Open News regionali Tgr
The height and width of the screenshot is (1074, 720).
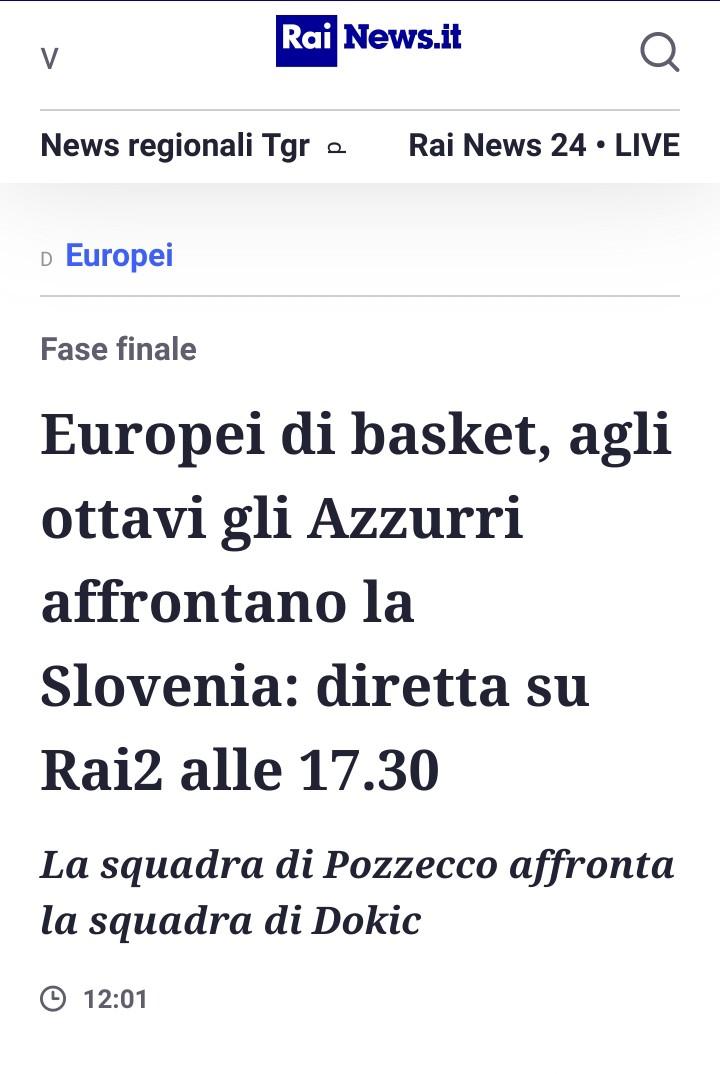(175, 146)
